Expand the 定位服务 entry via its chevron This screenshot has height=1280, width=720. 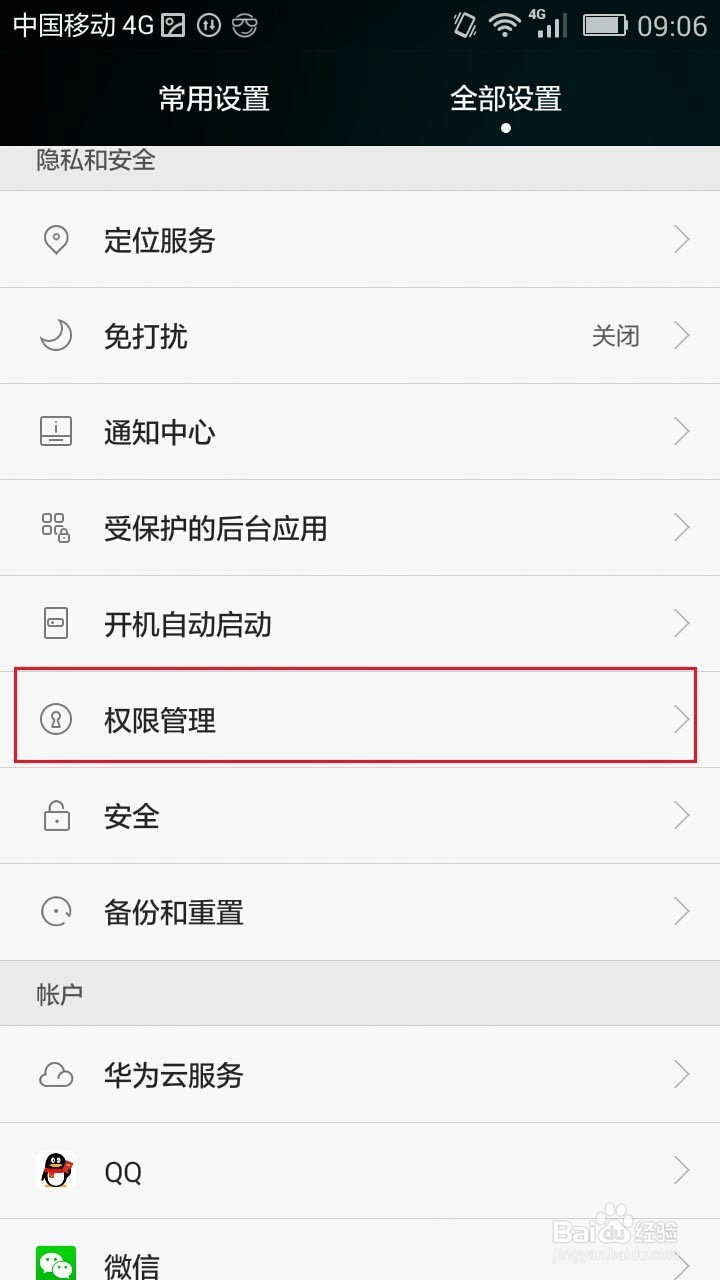pyautogui.click(x=683, y=240)
